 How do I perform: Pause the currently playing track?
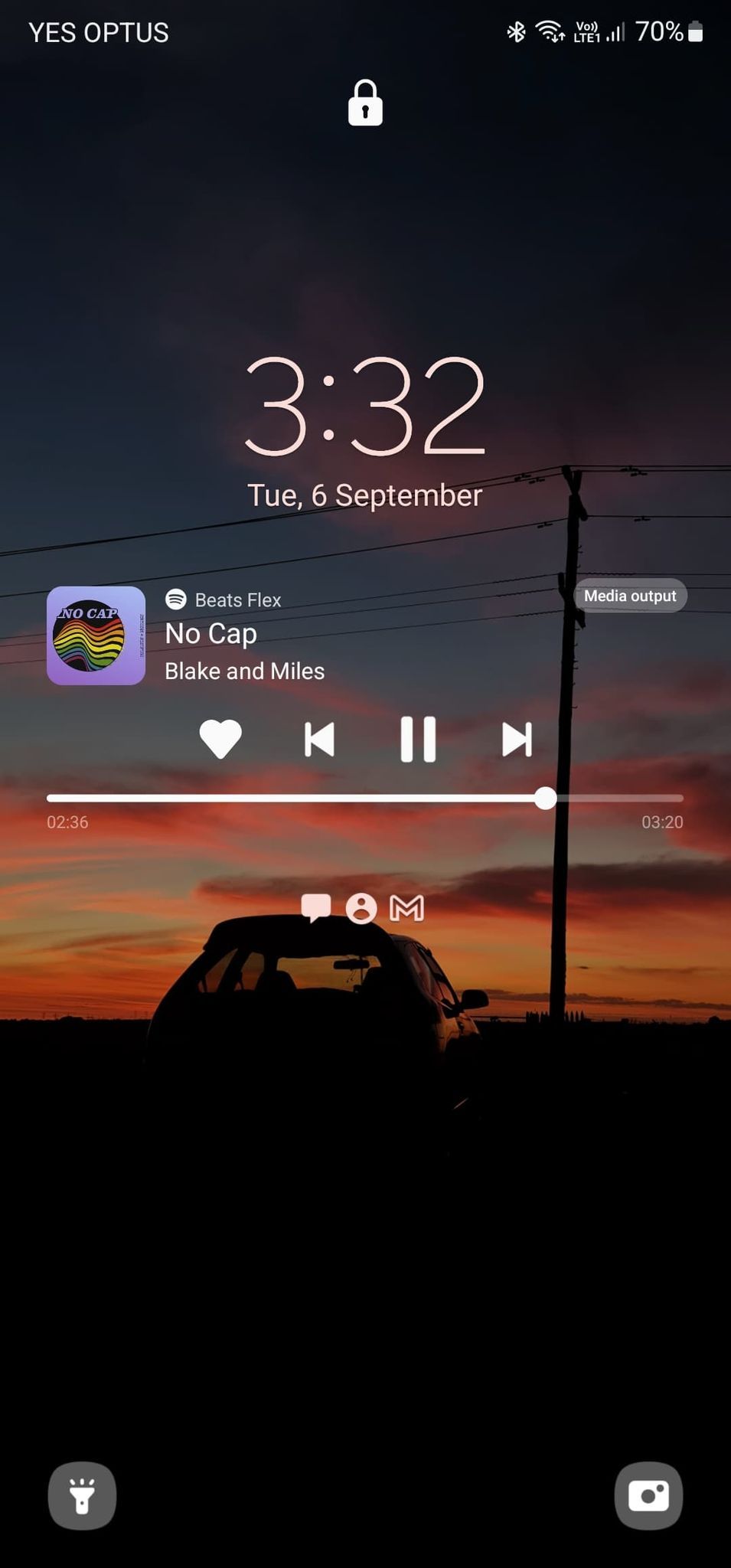418,738
